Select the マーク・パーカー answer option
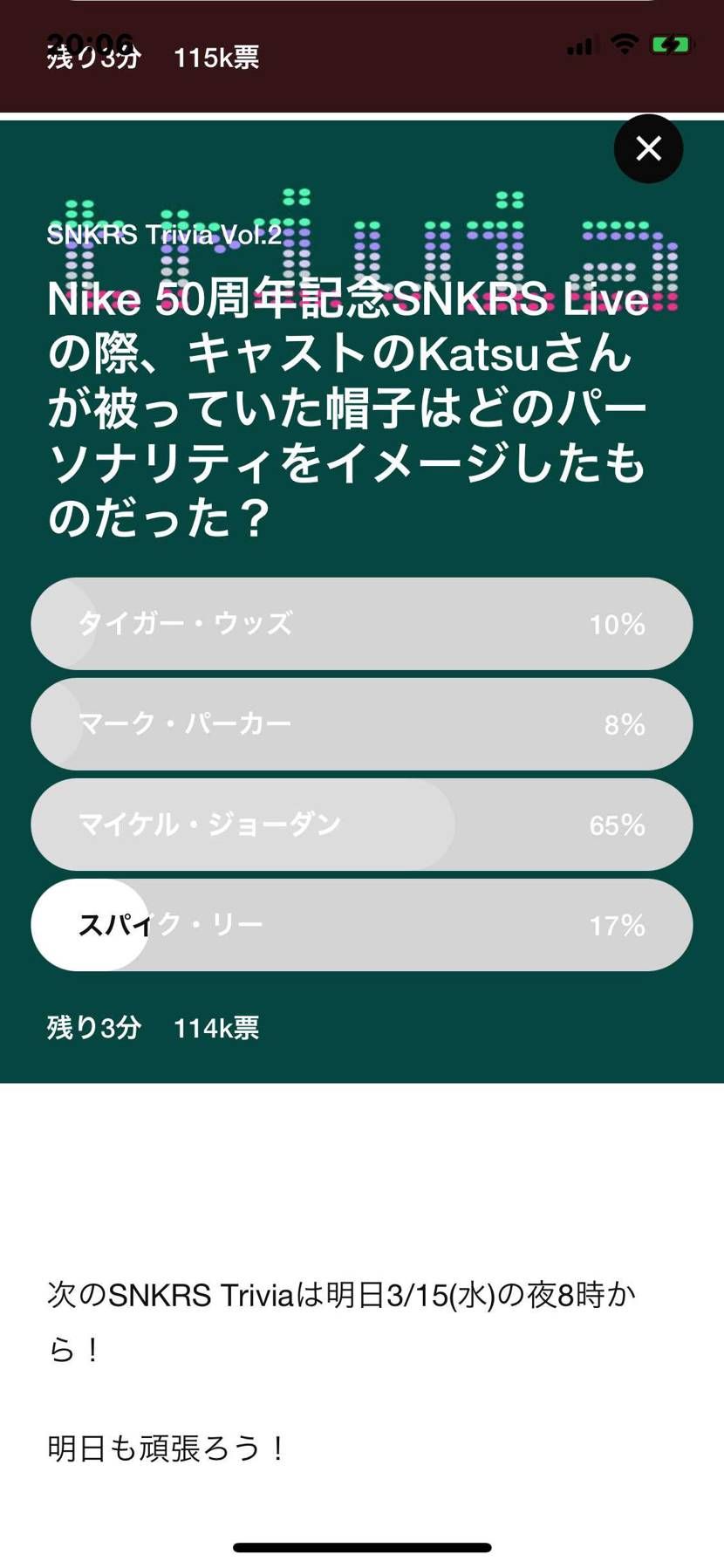 click(x=362, y=724)
